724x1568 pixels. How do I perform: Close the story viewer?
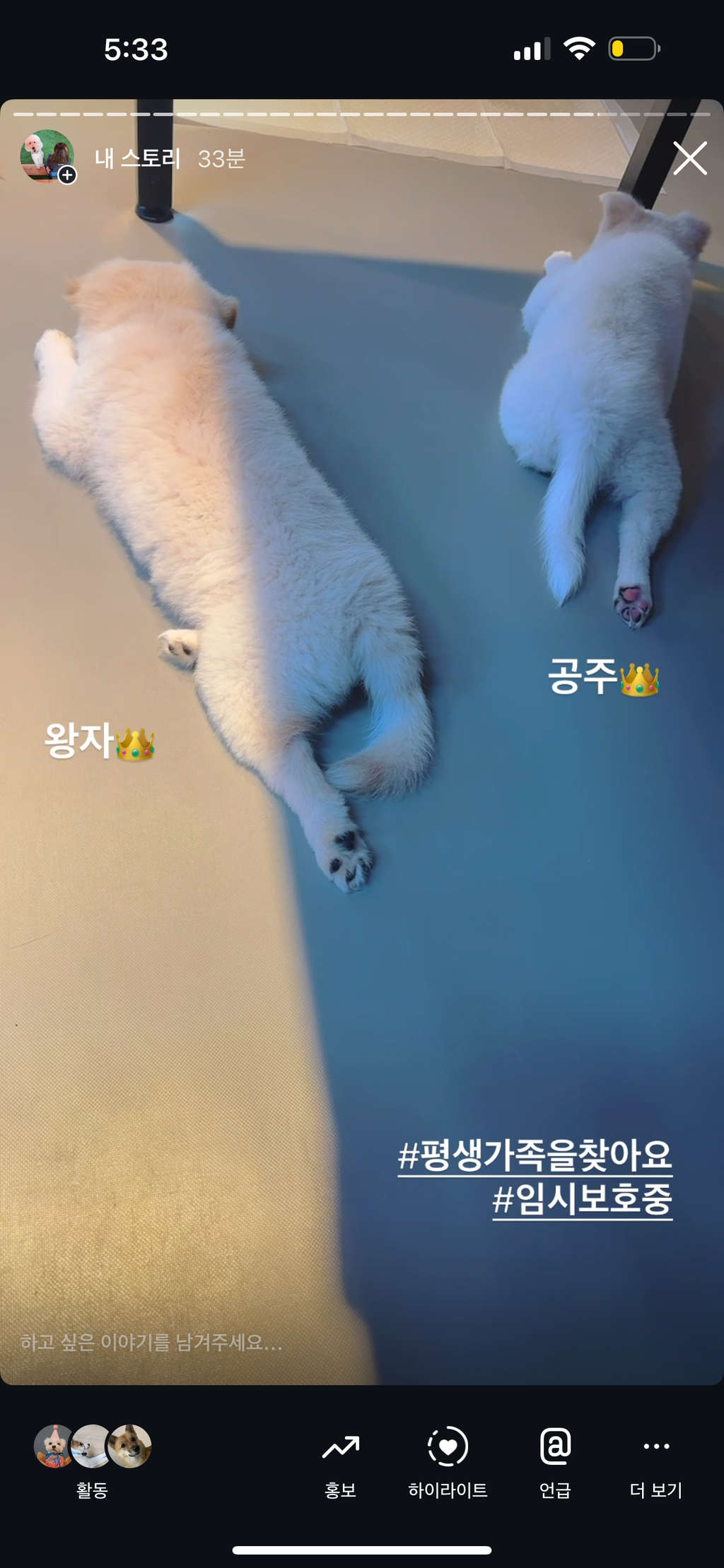pyautogui.click(x=689, y=158)
